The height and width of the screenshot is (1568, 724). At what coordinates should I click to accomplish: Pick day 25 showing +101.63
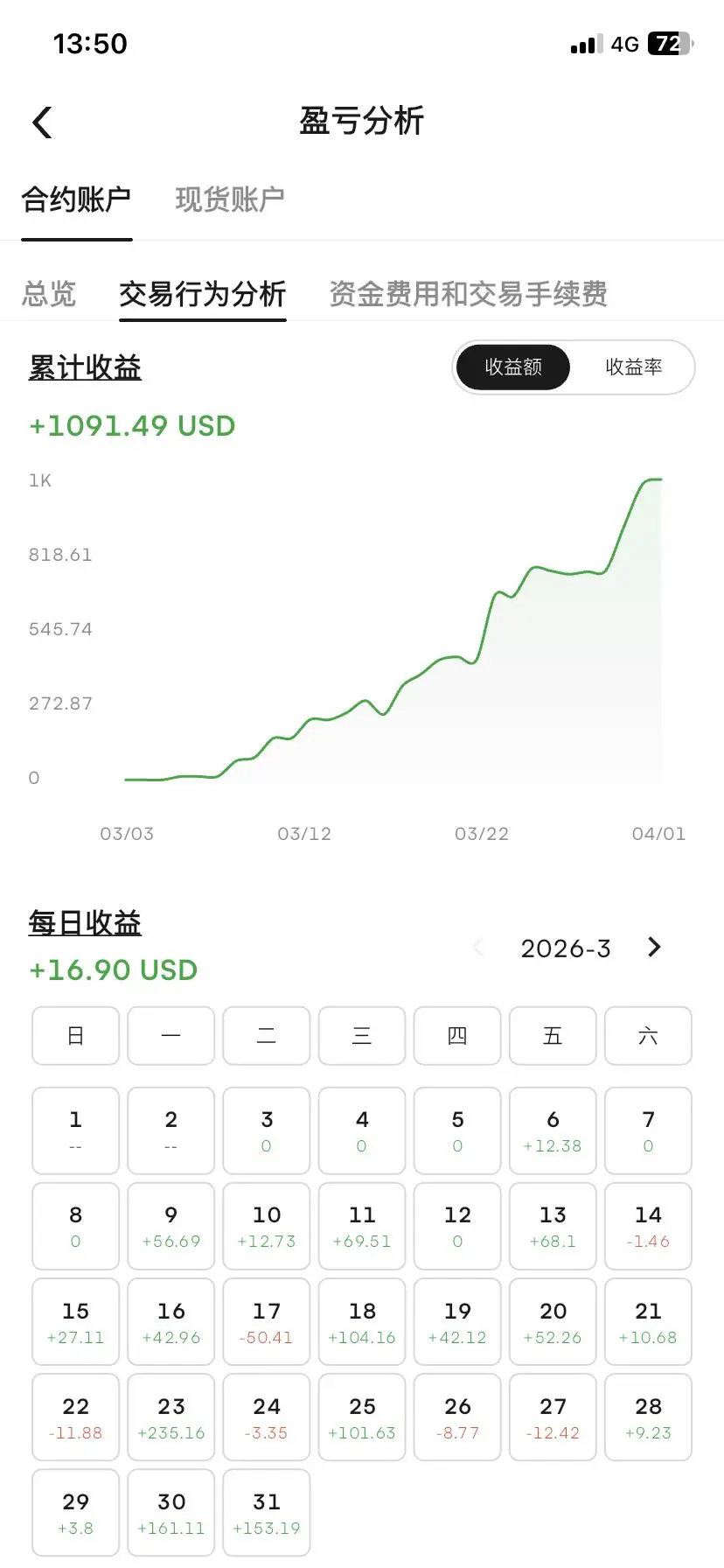click(x=362, y=1417)
